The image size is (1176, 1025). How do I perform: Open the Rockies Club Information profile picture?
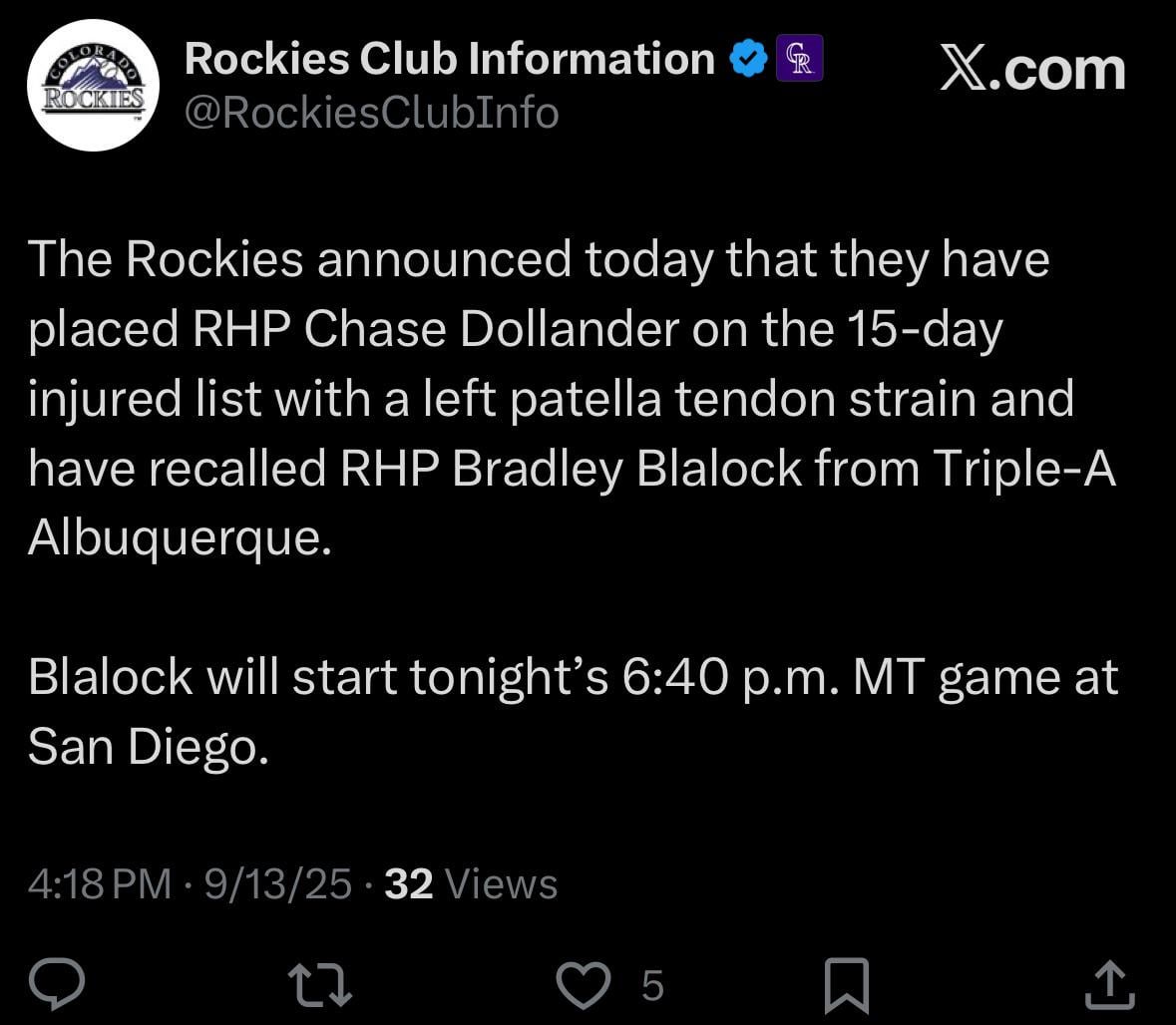click(93, 86)
